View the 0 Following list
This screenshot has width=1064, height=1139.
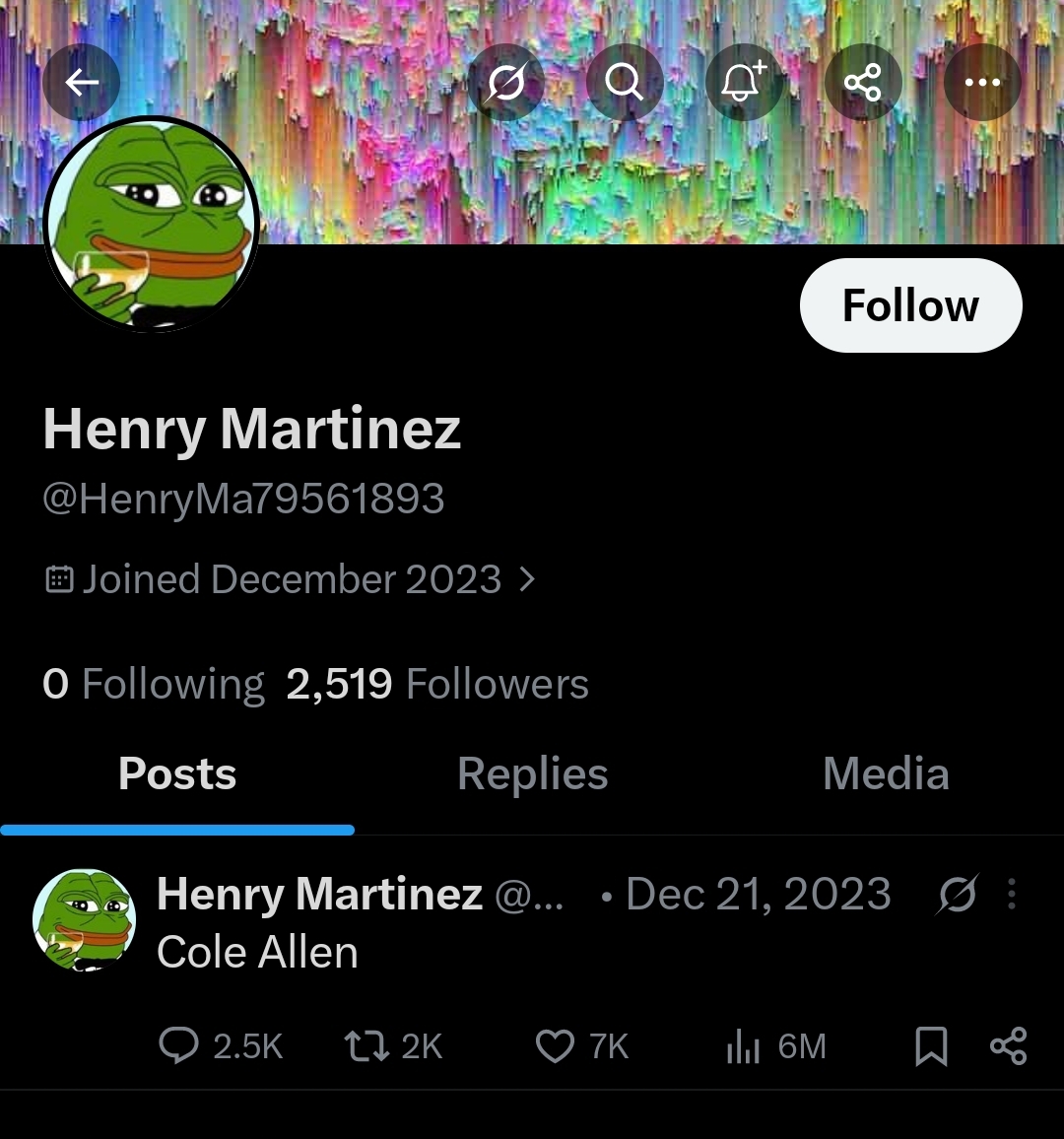coord(154,684)
